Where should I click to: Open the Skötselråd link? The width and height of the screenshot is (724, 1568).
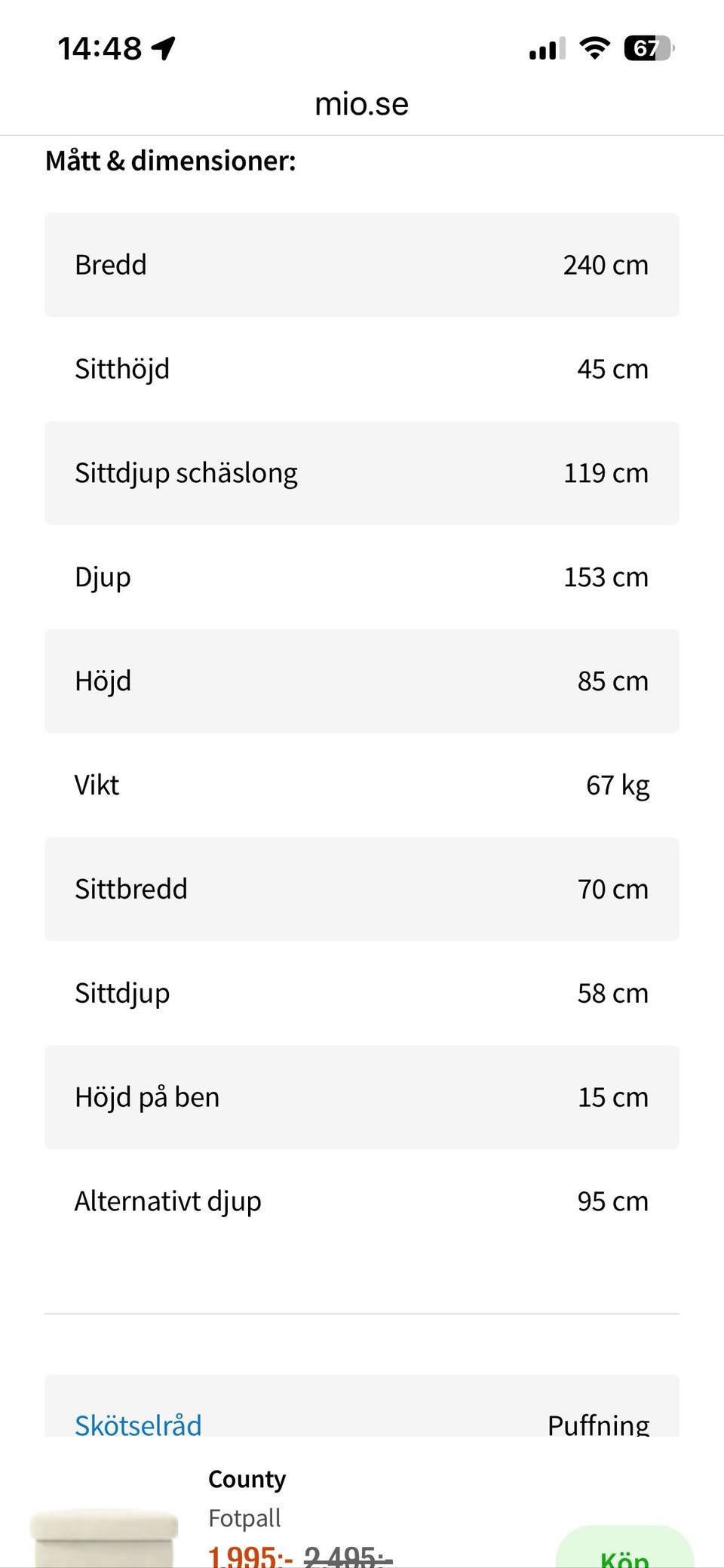(138, 1425)
